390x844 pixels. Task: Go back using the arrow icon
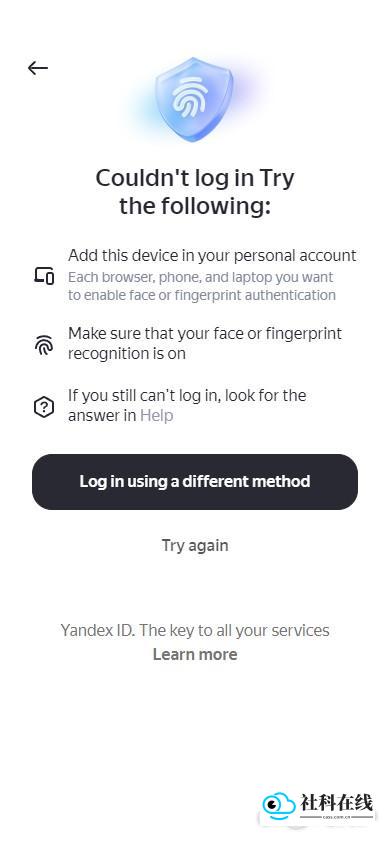(38, 68)
